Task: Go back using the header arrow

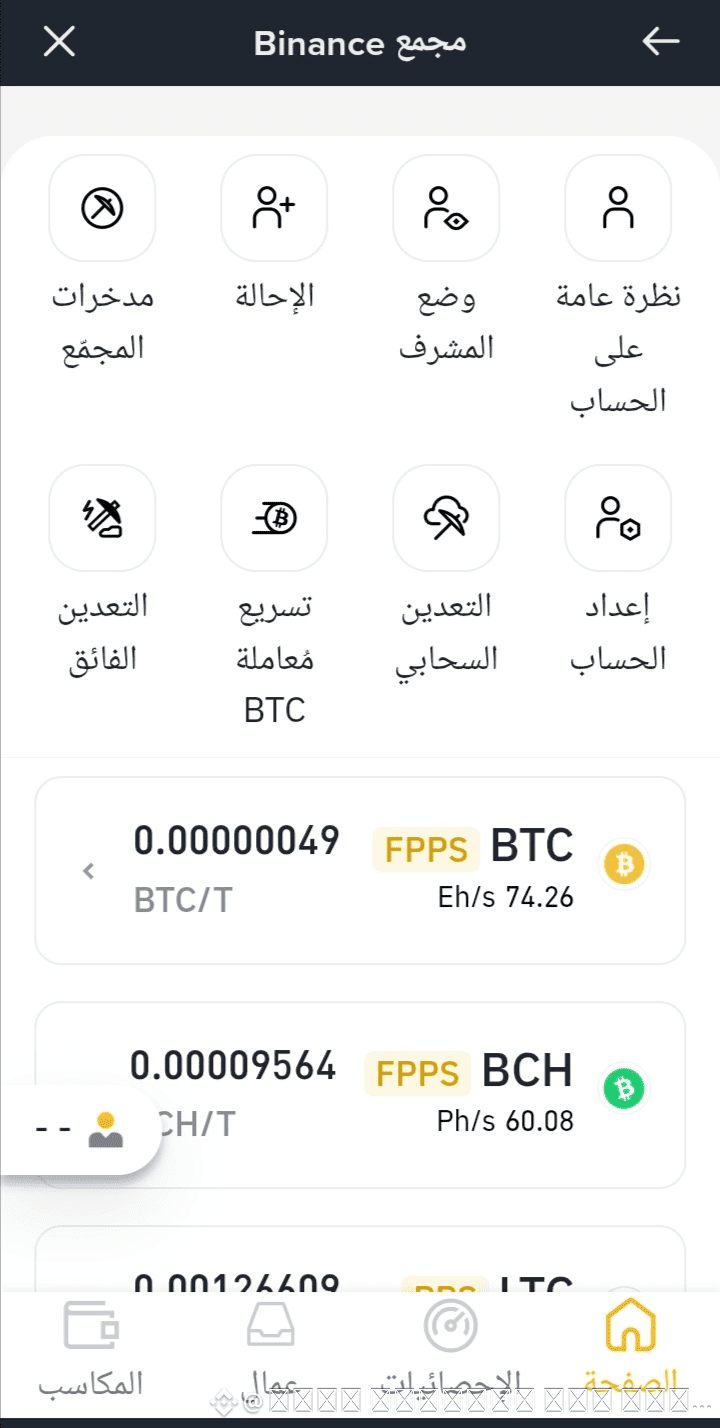Action: click(x=660, y=42)
